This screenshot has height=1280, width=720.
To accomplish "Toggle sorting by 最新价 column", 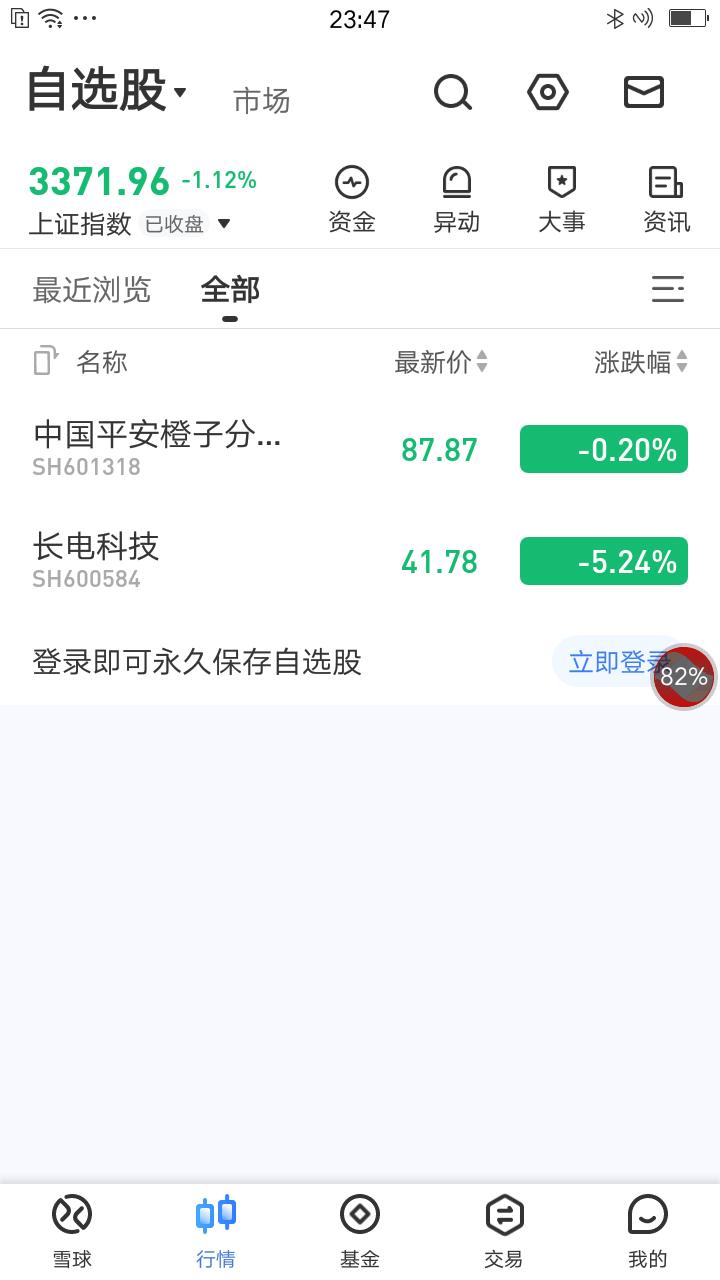I will click(x=440, y=362).
